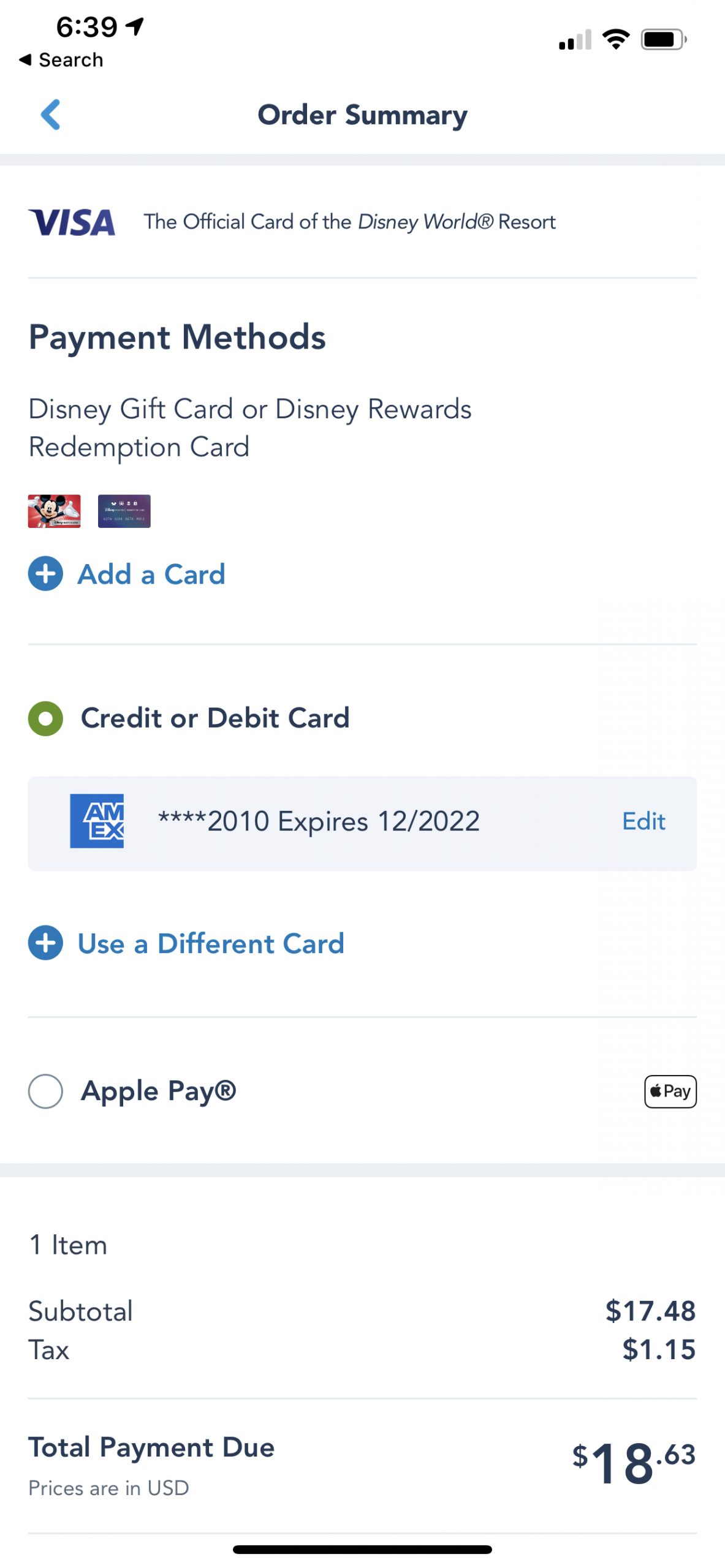Use a Different Card

pos(187,943)
